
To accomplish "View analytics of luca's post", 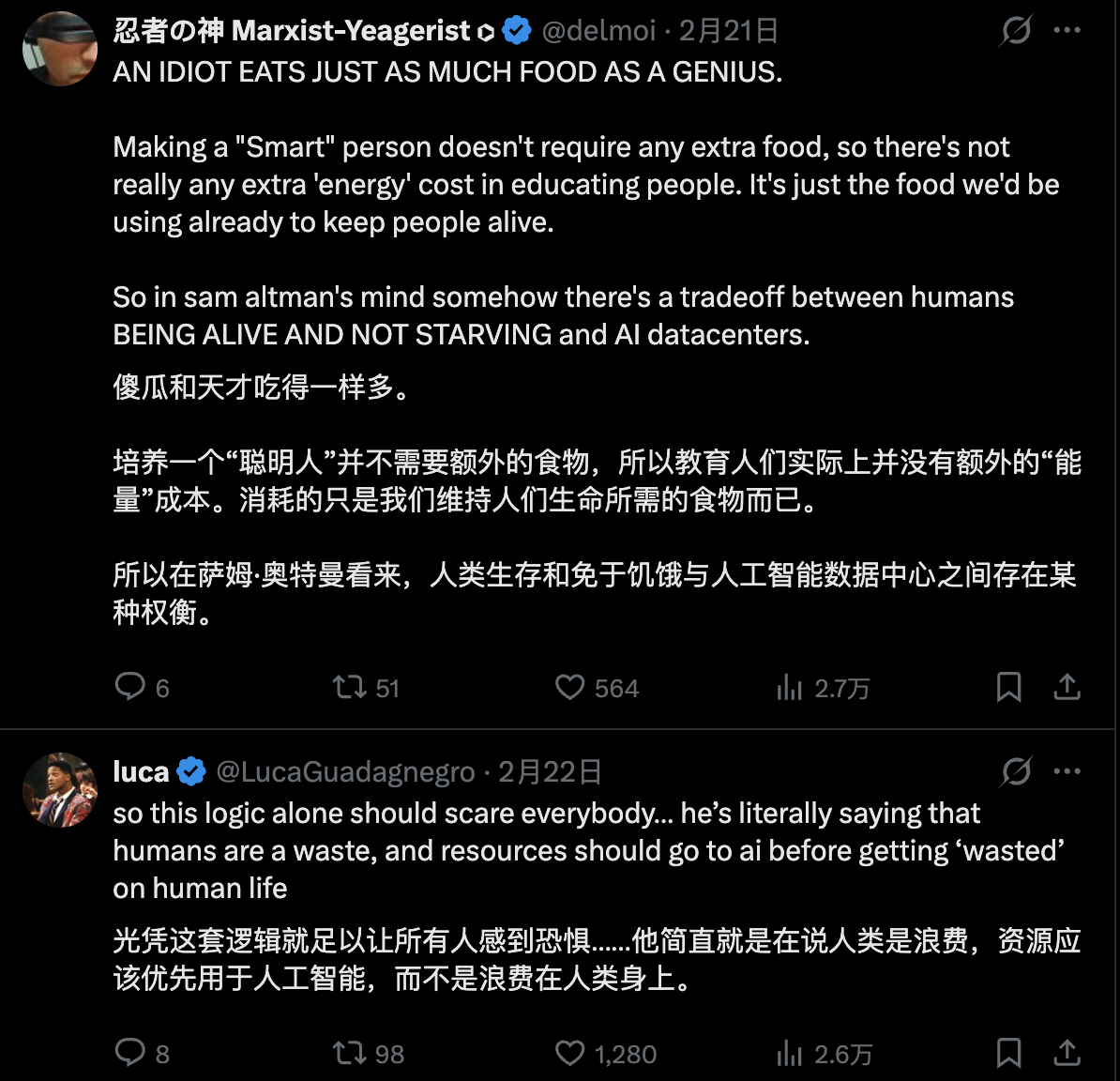I will 790,1054.
